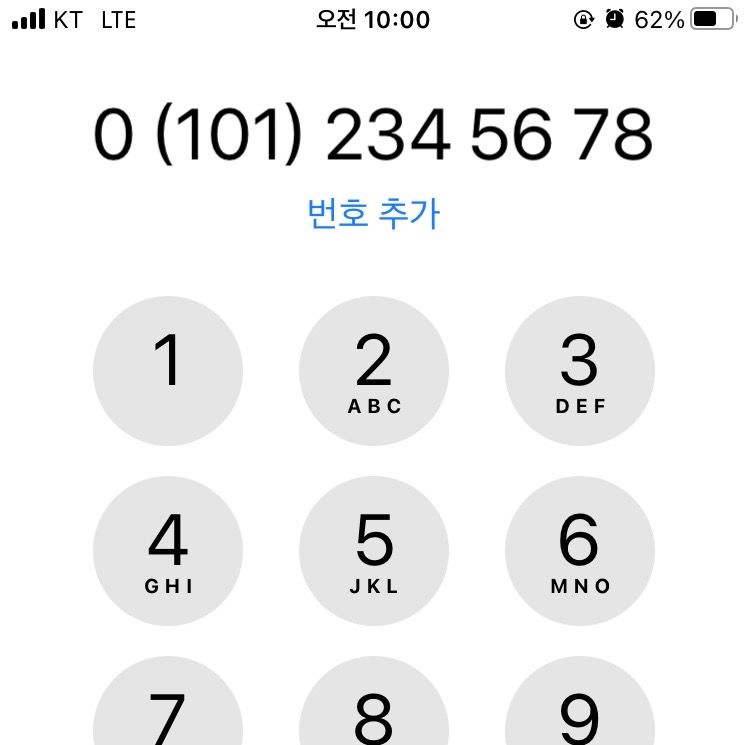
Task: Tap the 번호 추가 link
Action: point(374,213)
